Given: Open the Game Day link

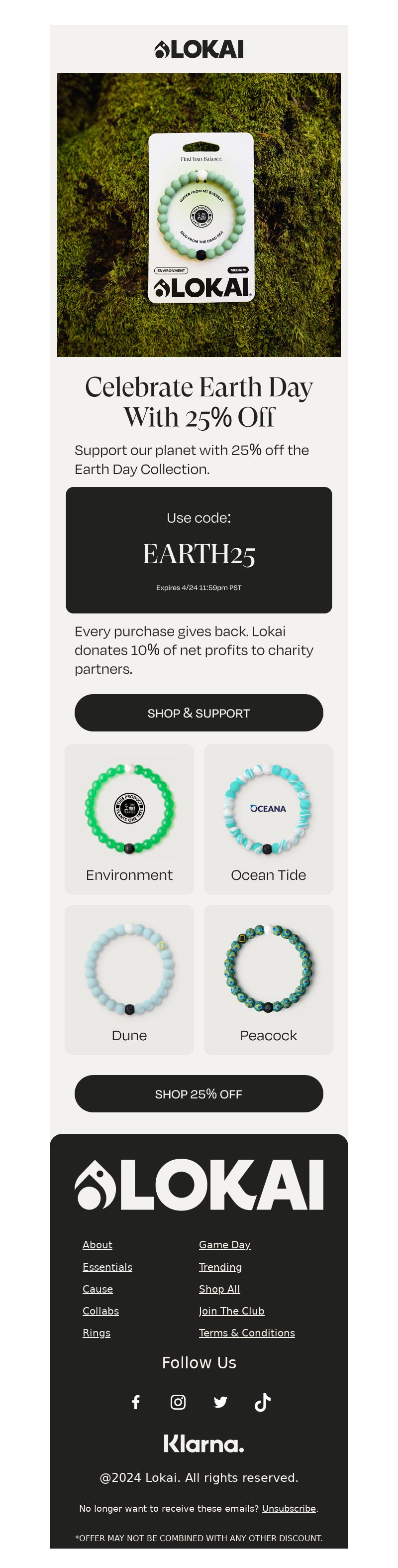Looking at the screenshot, I should click(224, 1245).
